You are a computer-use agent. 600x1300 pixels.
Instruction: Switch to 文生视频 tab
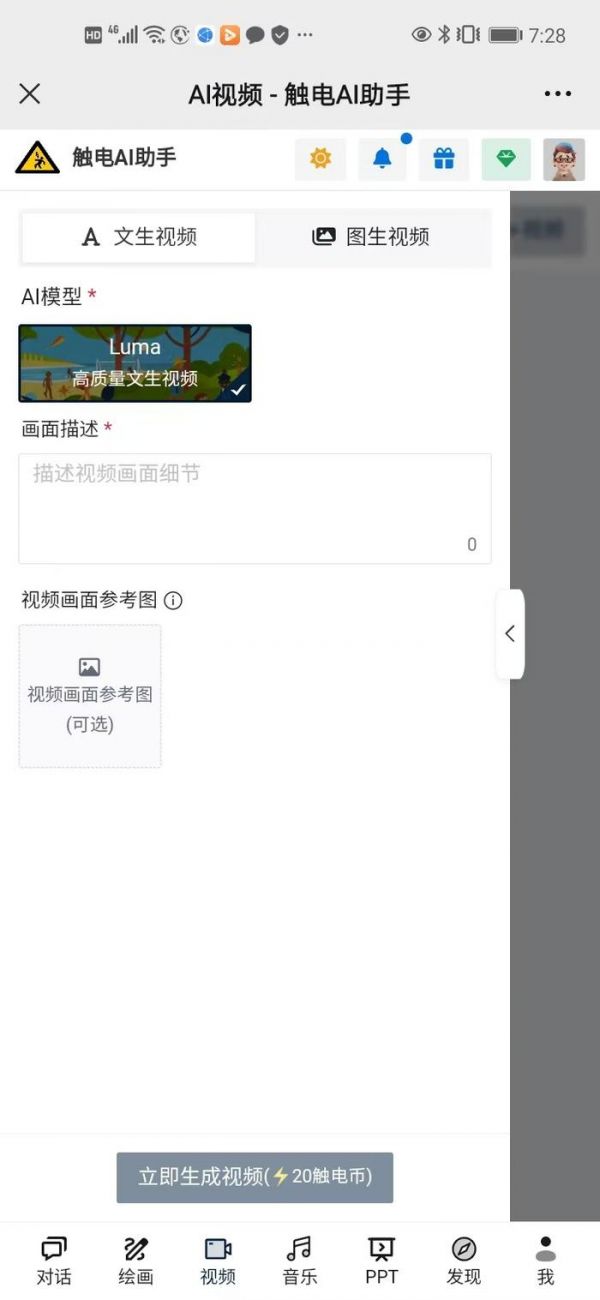point(138,237)
